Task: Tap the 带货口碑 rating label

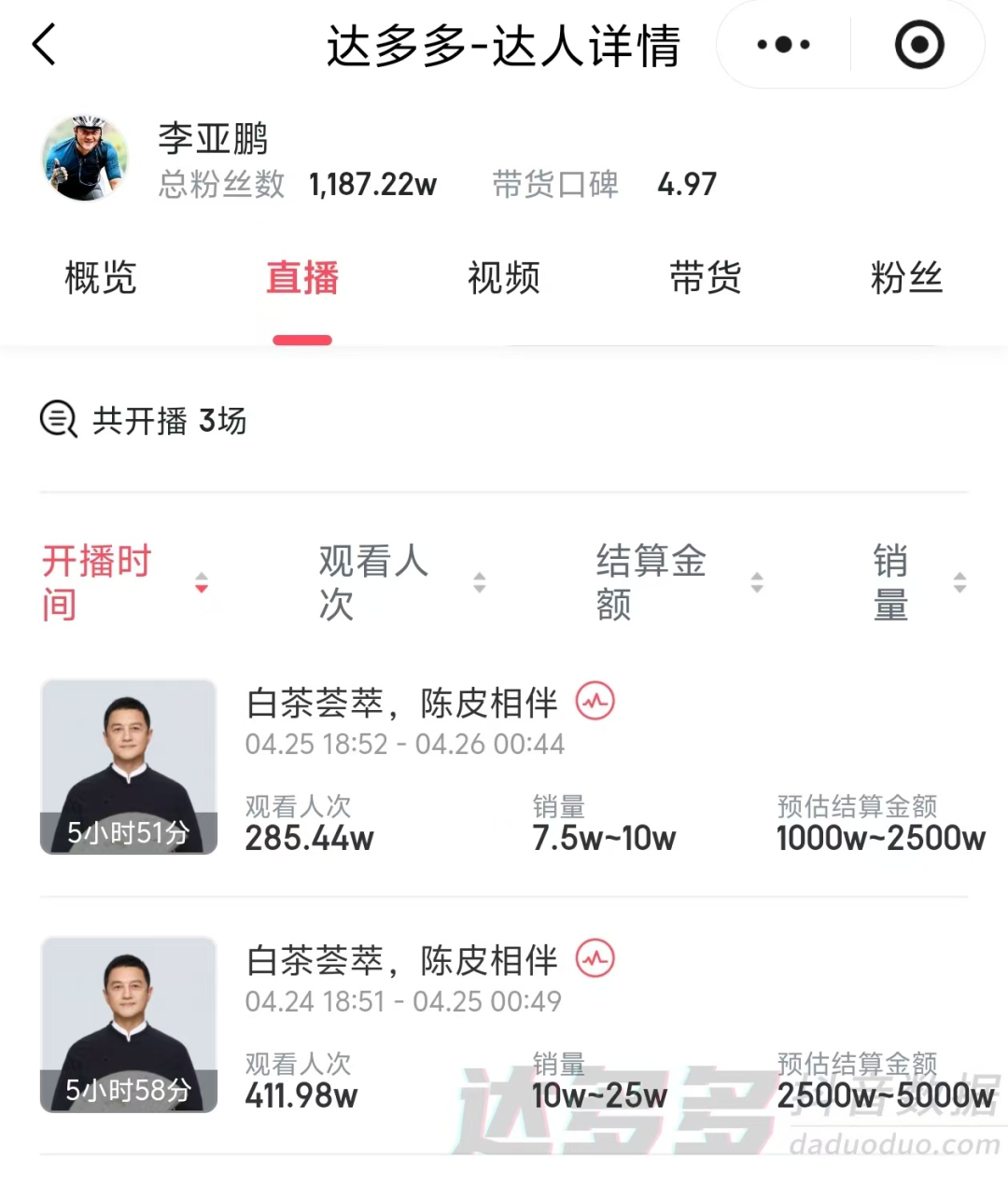Action: point(554,184)
